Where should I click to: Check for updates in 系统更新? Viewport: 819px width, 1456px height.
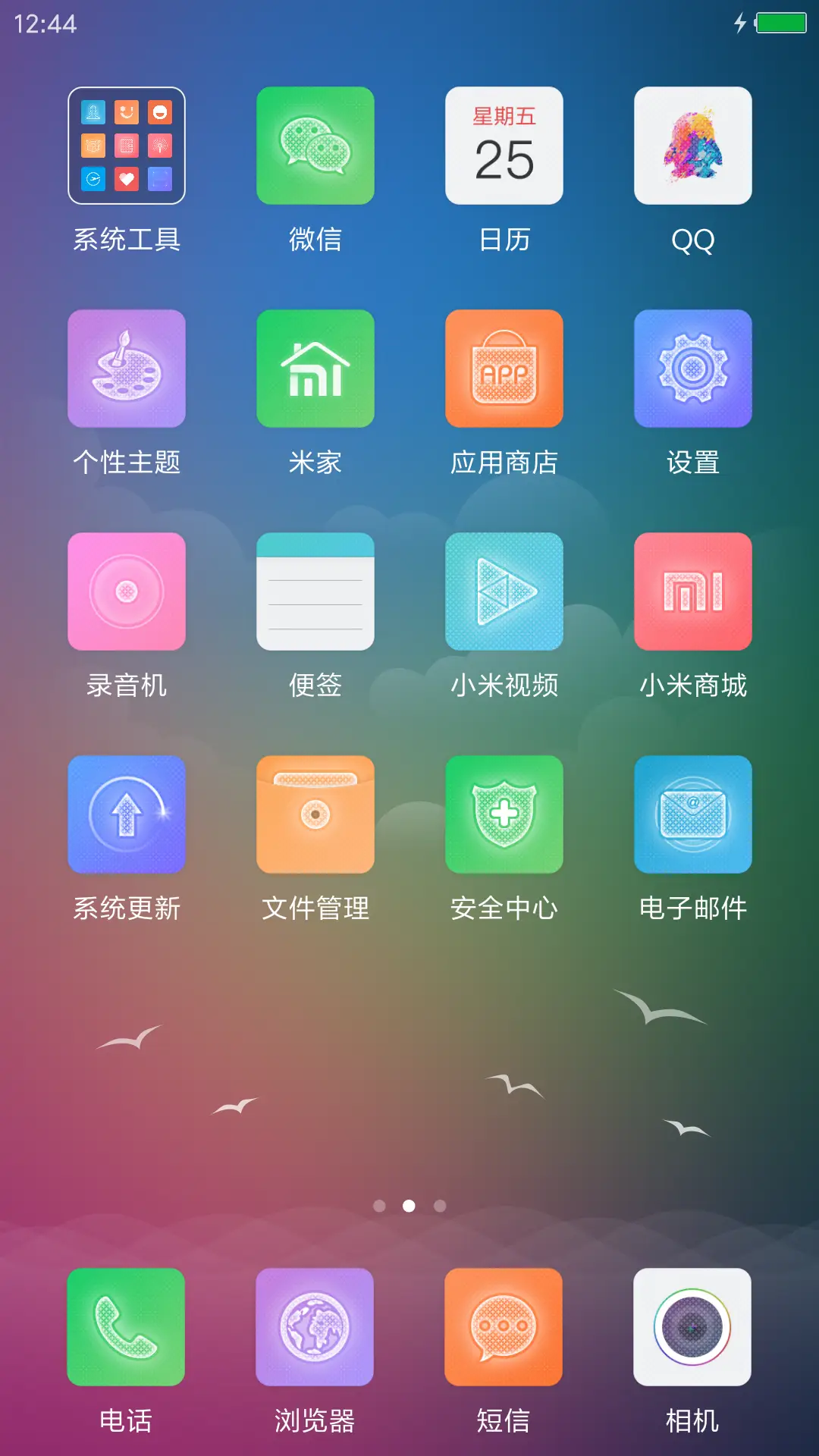pos(126,814)
